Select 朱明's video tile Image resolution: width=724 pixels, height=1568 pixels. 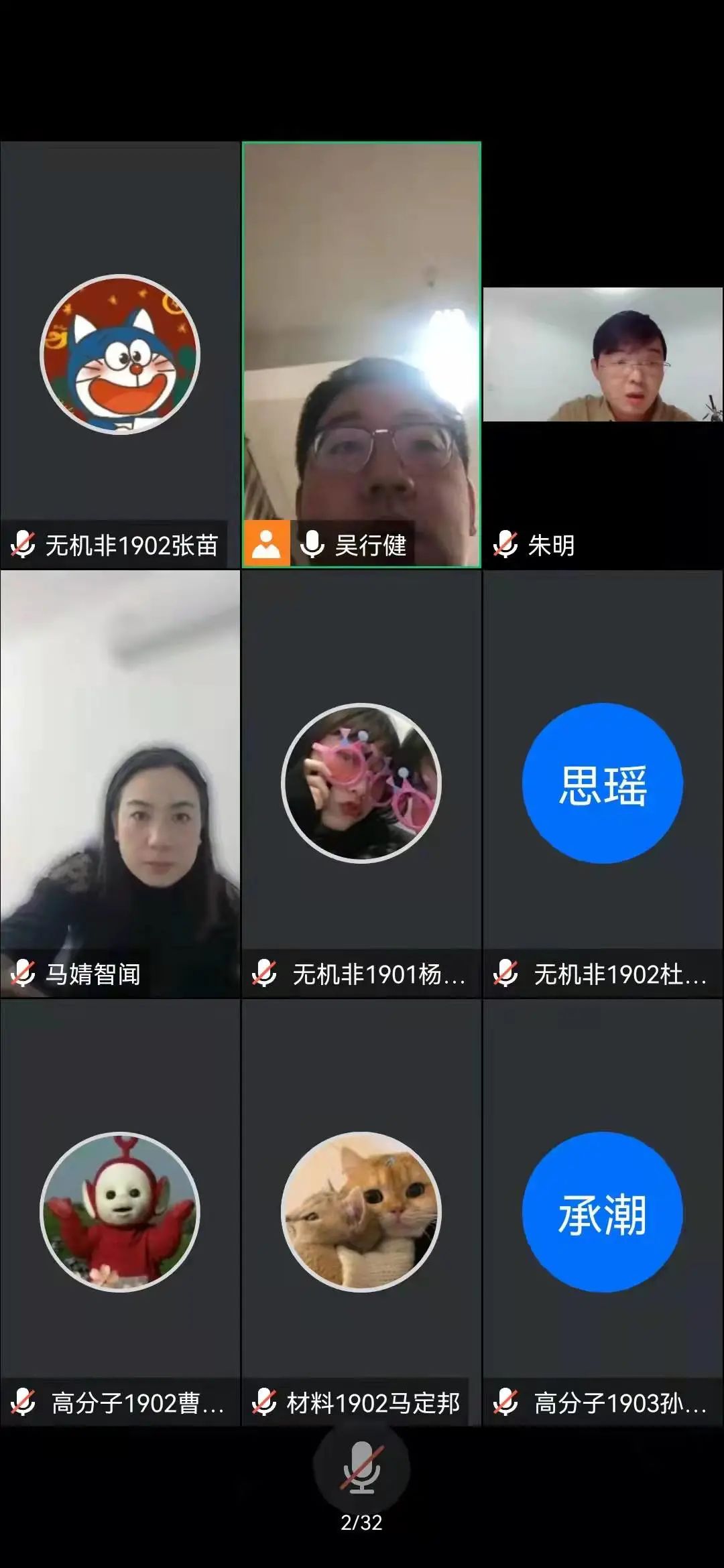[603, 355]
